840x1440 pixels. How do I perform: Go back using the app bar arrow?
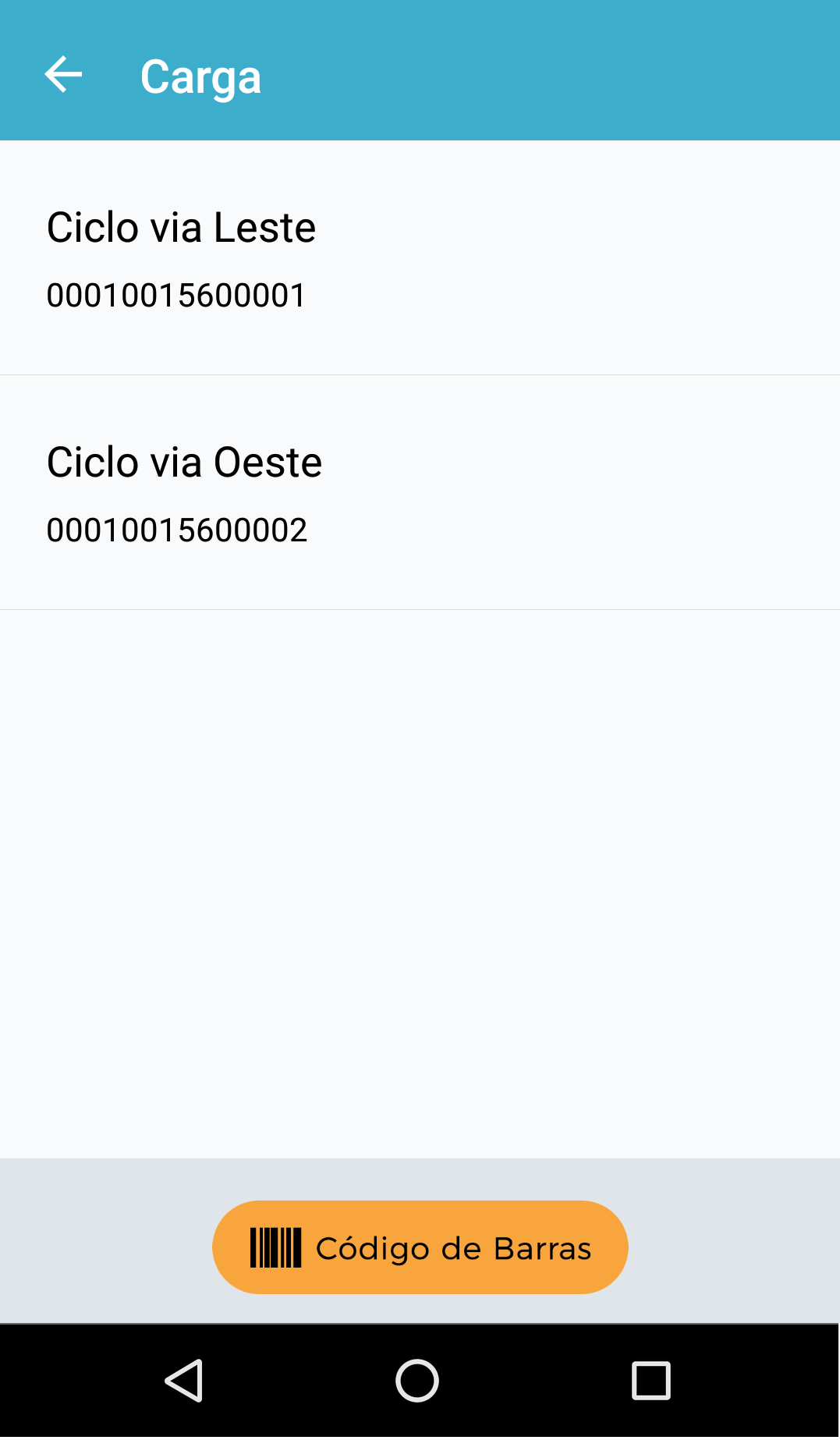click(x=63, y=75)
